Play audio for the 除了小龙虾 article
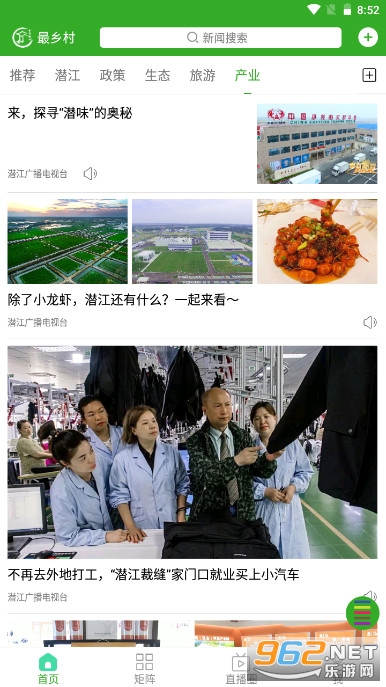Viewport: 386px width, 687px height. (370, 322)
